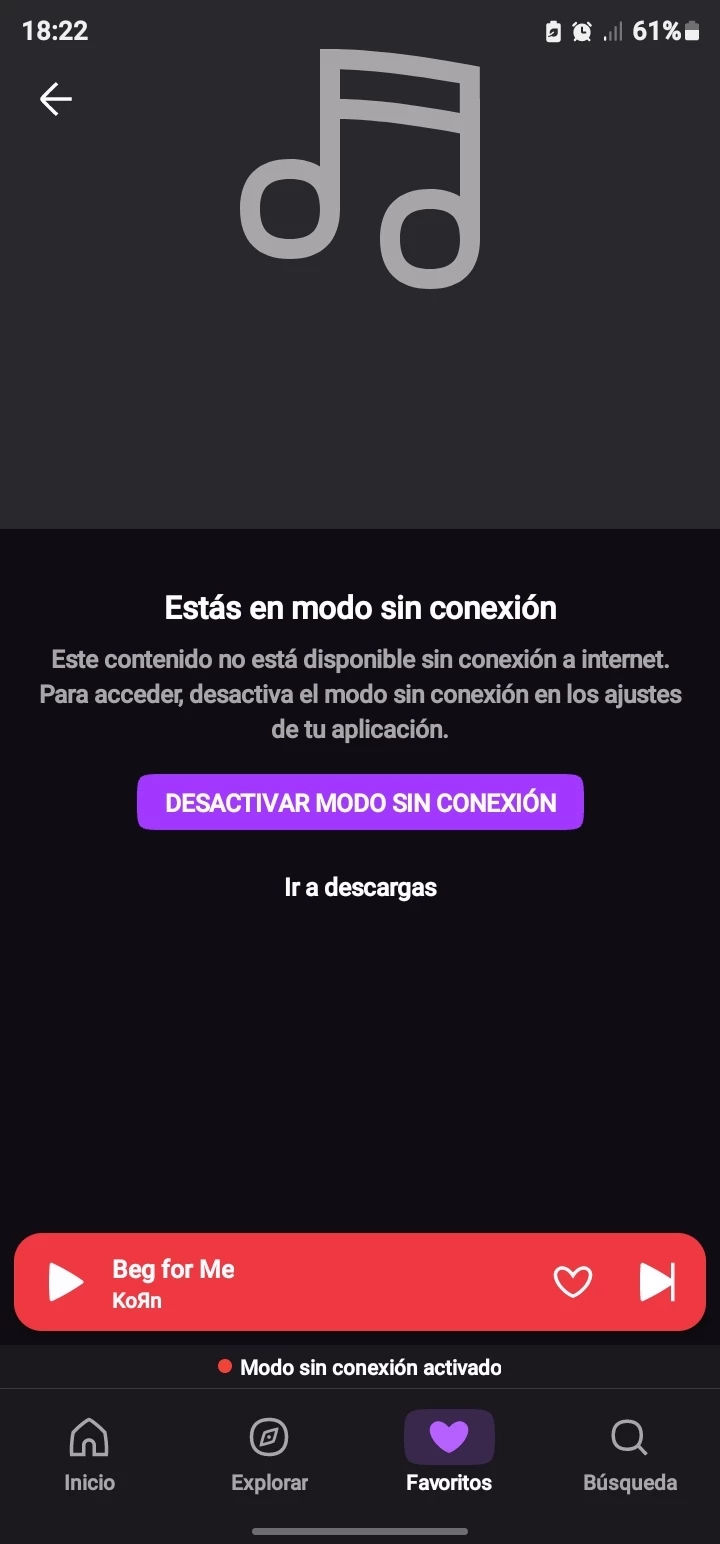Like the song Beg for Me
Screen dimensions: 720x1544
(573, 1282)
